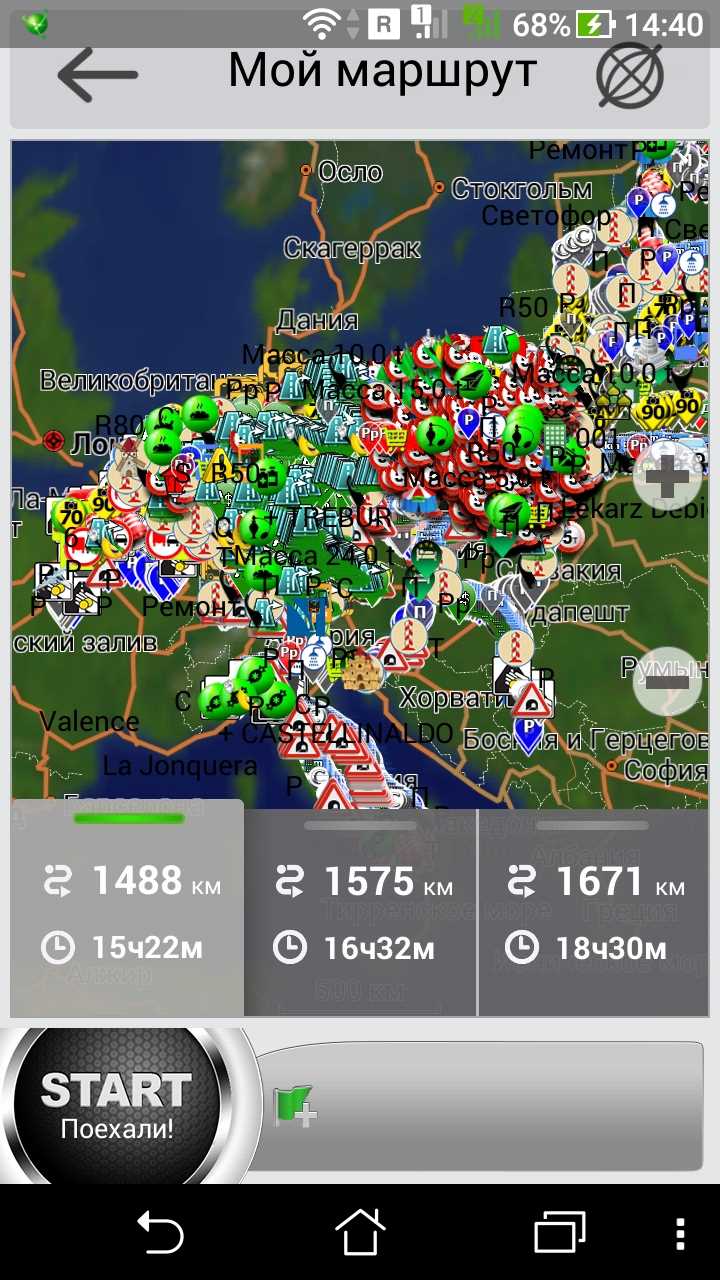
Task: Select the 1575 км route option
Action: coord(360,910)
